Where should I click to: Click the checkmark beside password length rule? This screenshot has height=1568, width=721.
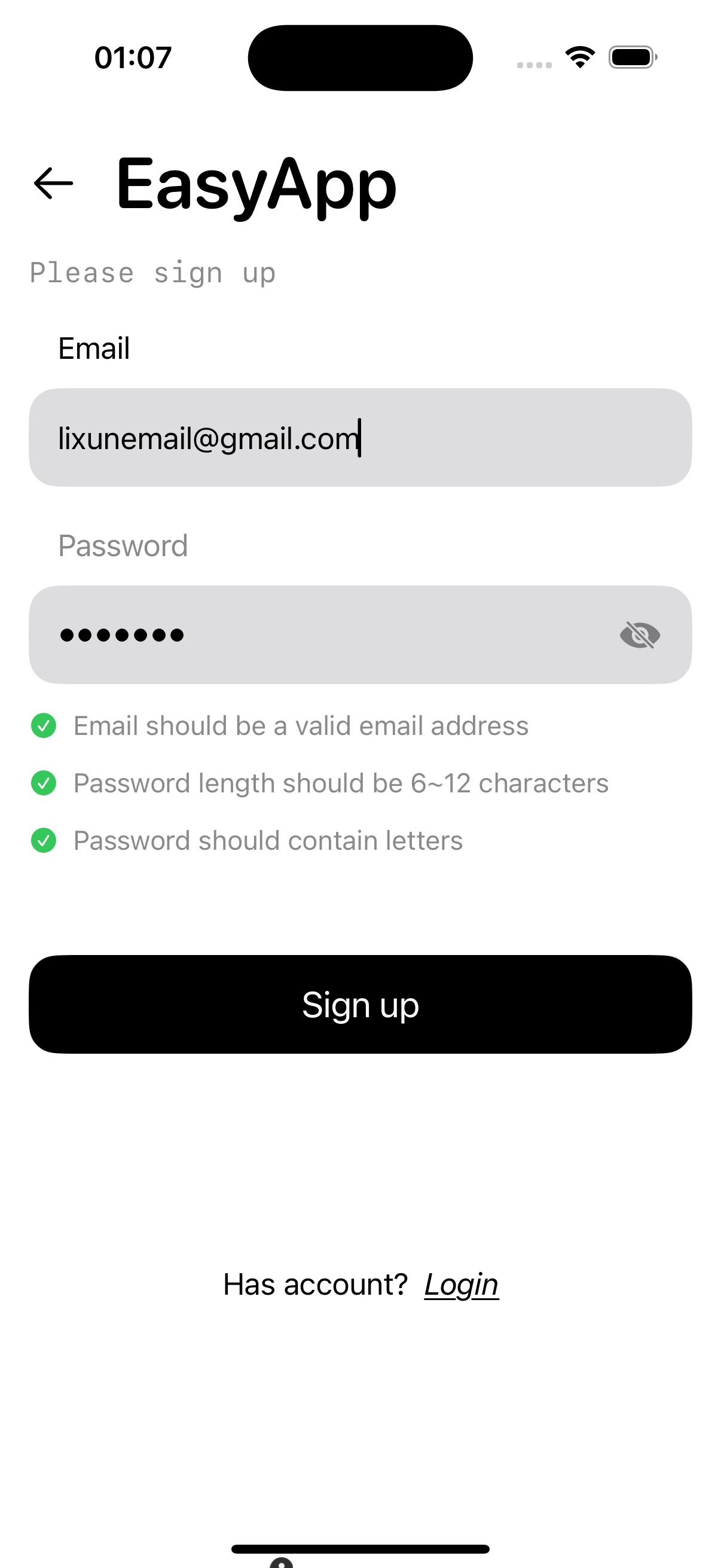click(43, 783)
